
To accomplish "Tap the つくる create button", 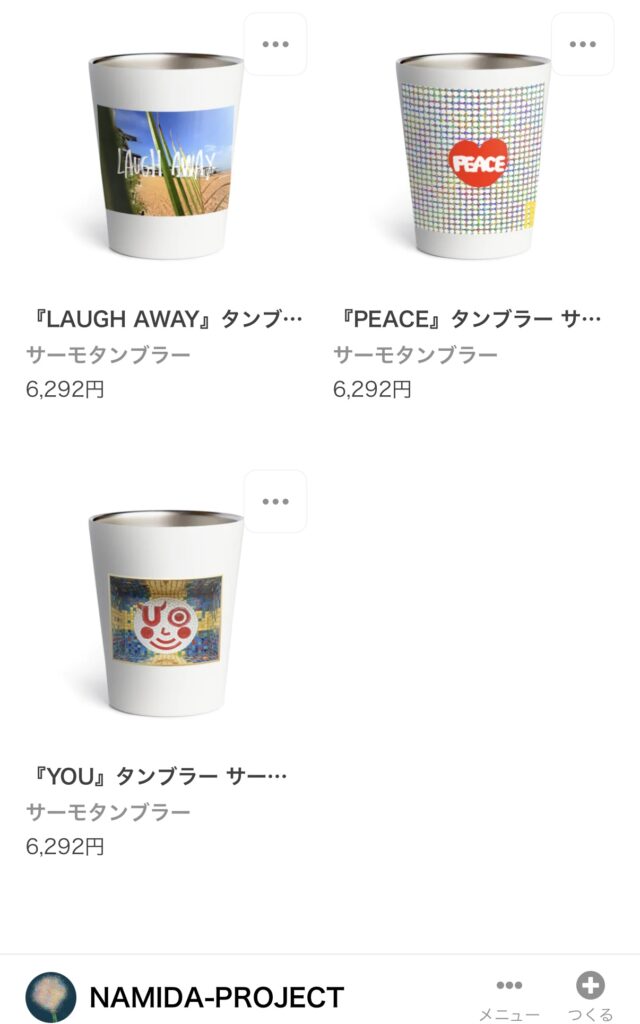I will pyautogui.click(x=590, y=997).
